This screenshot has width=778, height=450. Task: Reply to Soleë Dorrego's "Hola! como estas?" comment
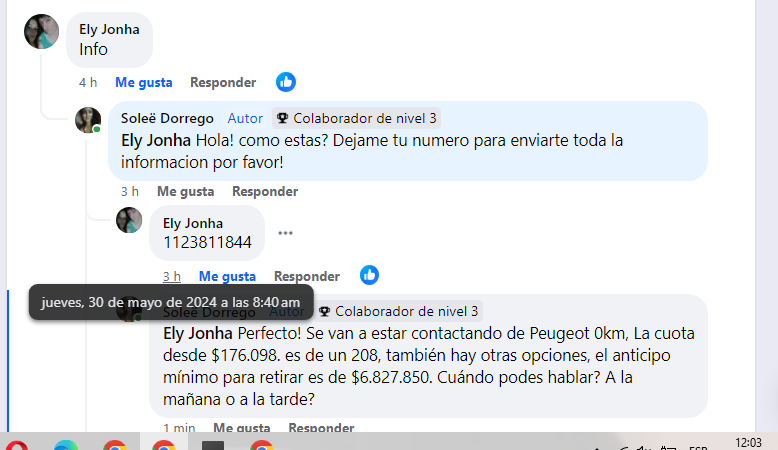point(264,191)
